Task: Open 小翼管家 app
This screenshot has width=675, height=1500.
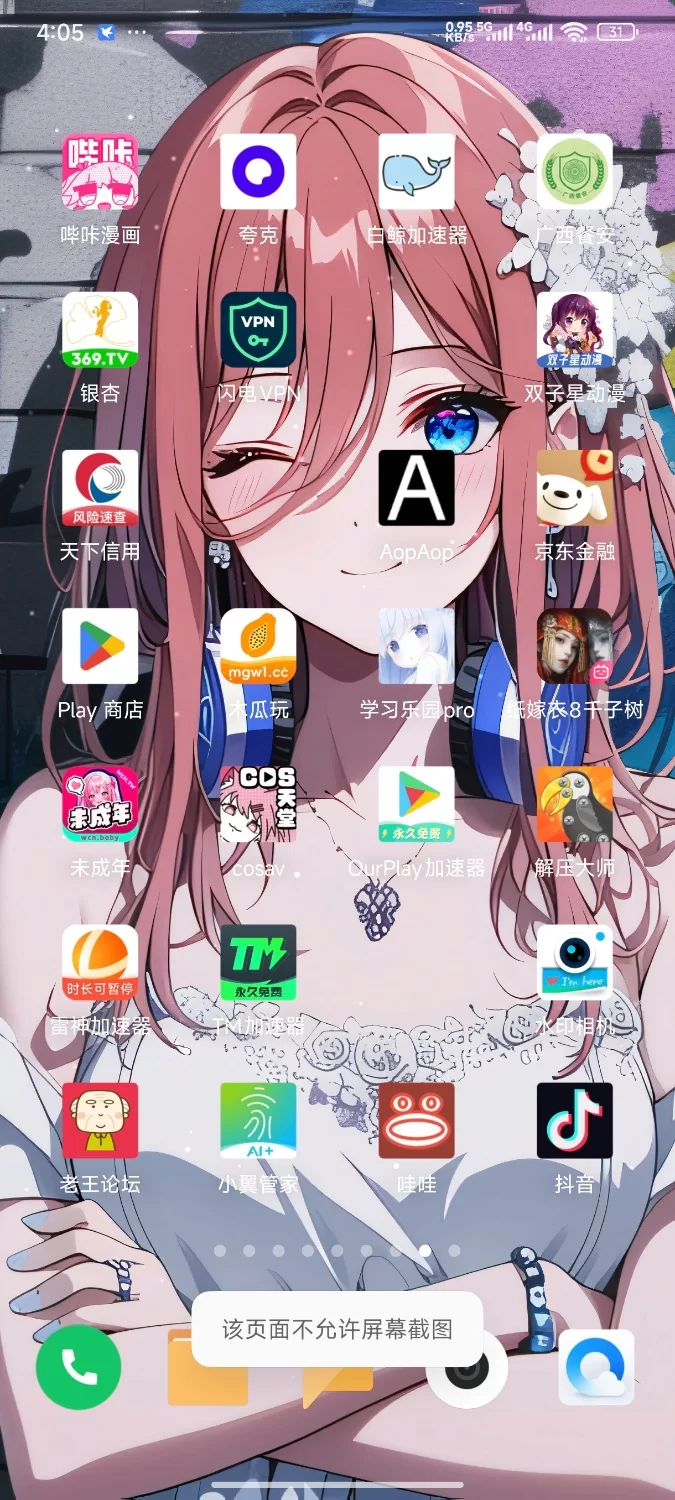Action: [258, 1120]
